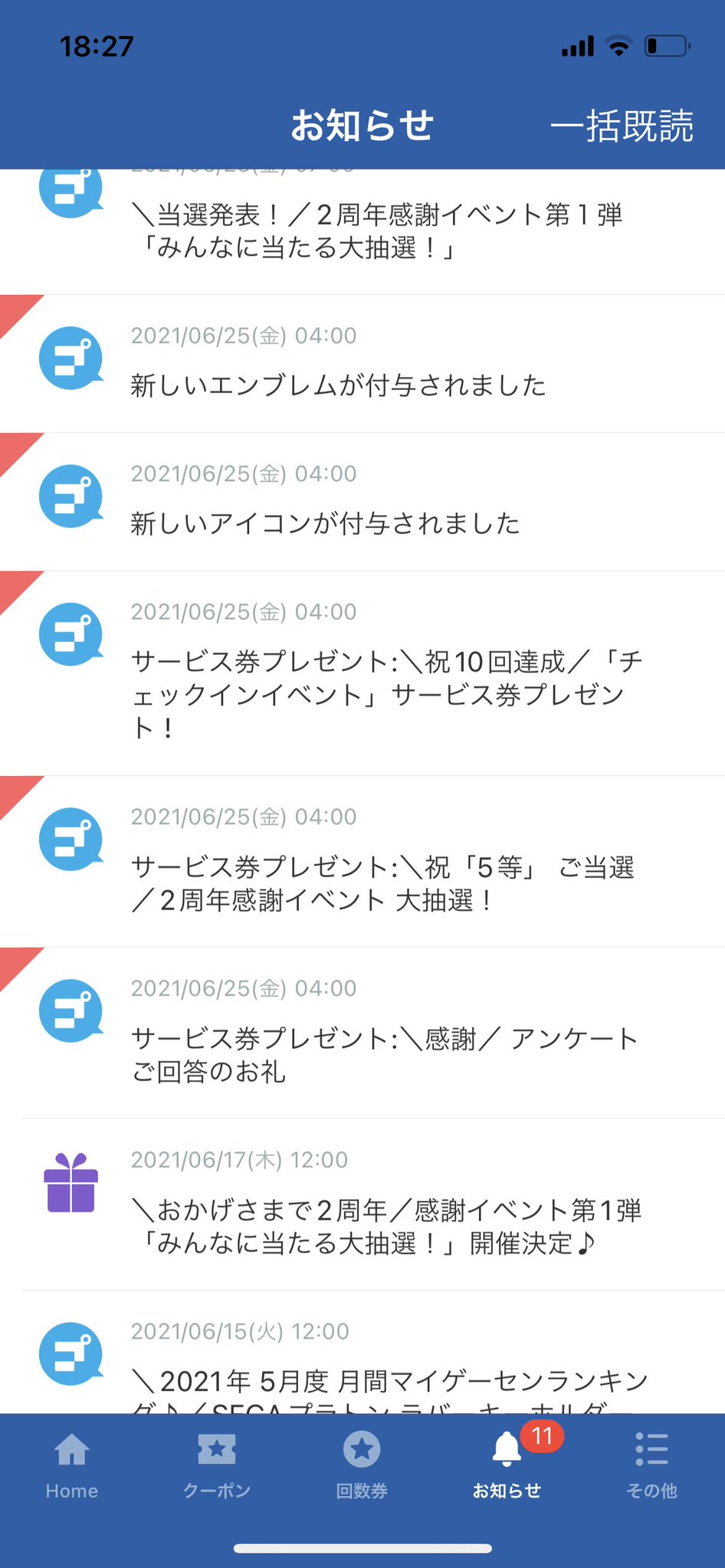Switch to the クーポン tab
Image resolution: width=725 pixels, height=1568 pixels.
tap(217, 1465)
